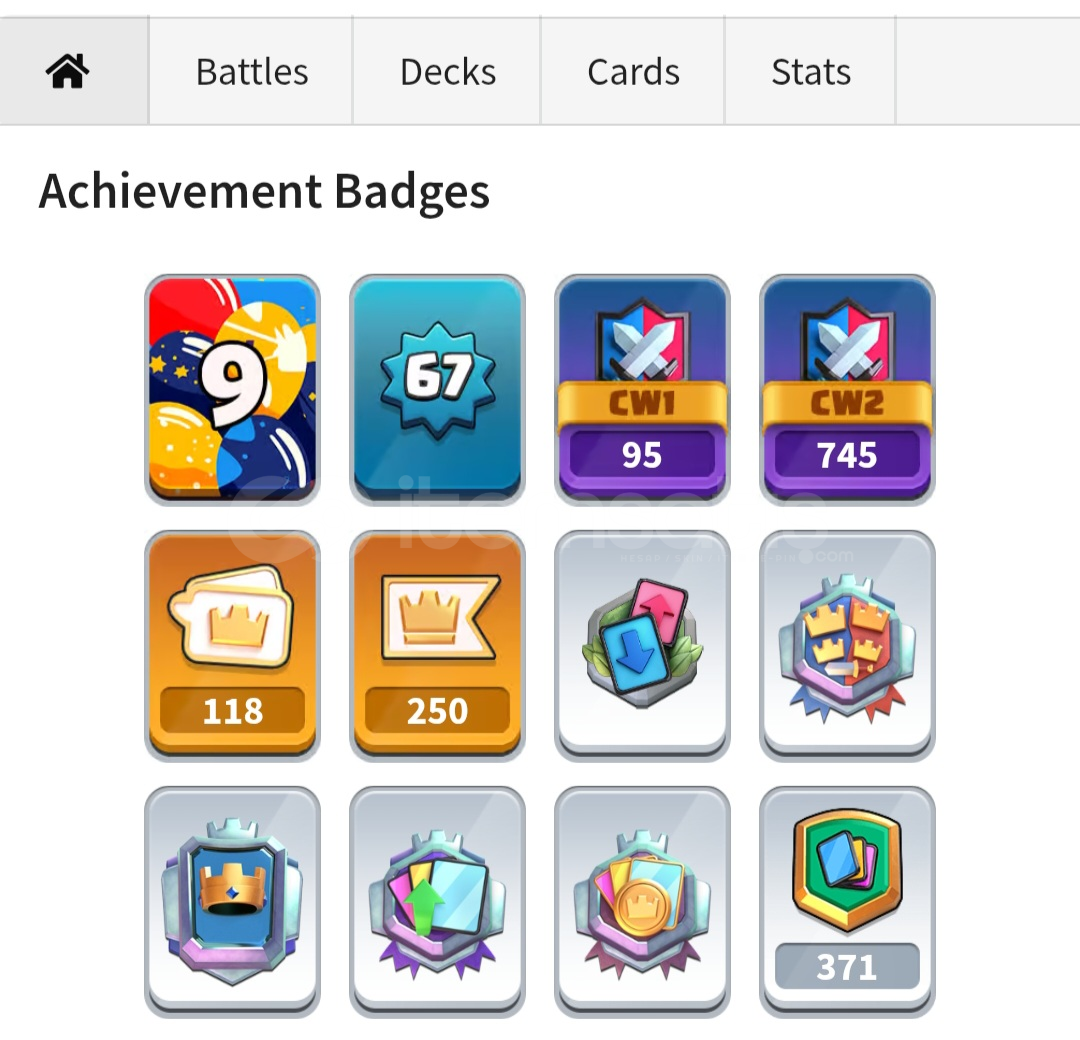
Task: Switch to the Battles tab
Action: tap(251, 72)
